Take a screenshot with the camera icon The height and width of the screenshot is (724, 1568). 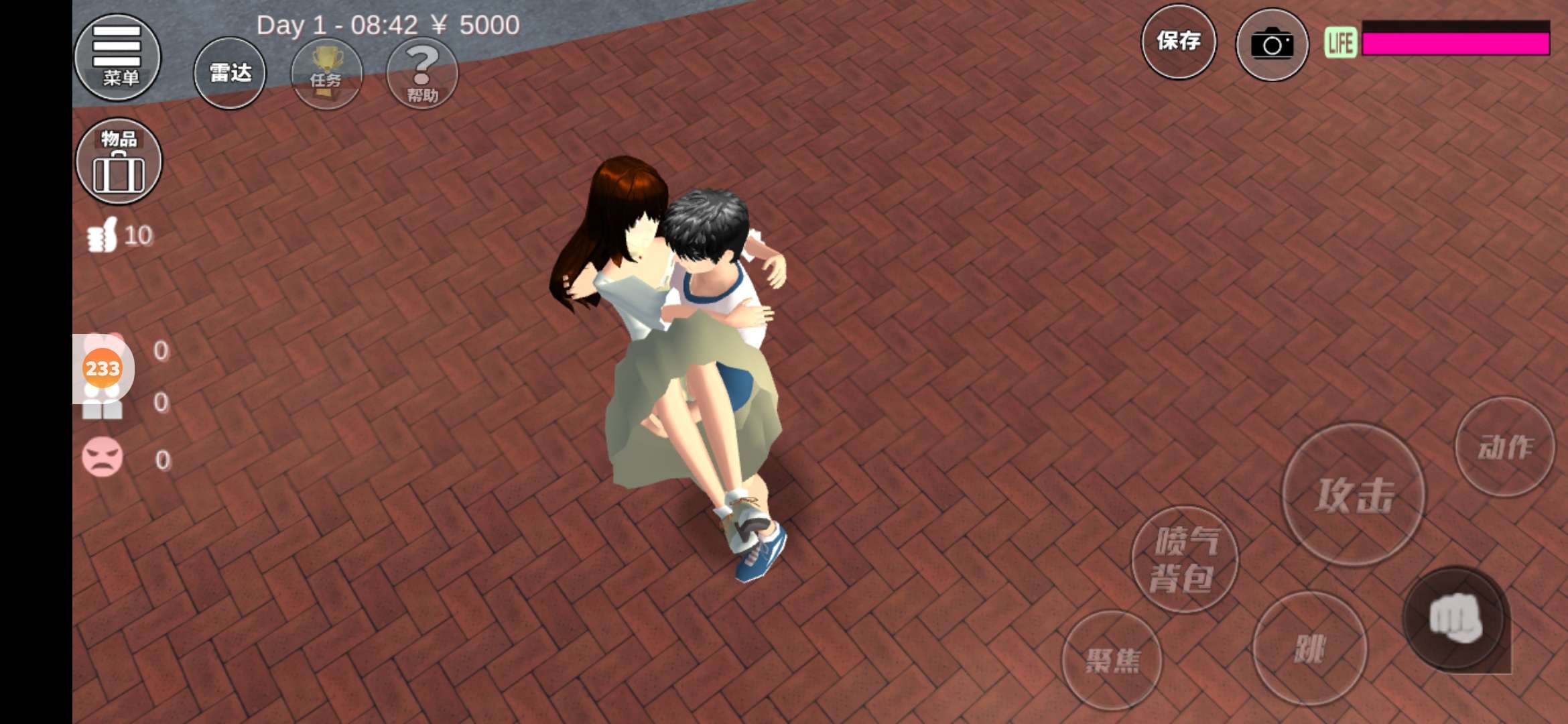click(x=1272, y=45)
